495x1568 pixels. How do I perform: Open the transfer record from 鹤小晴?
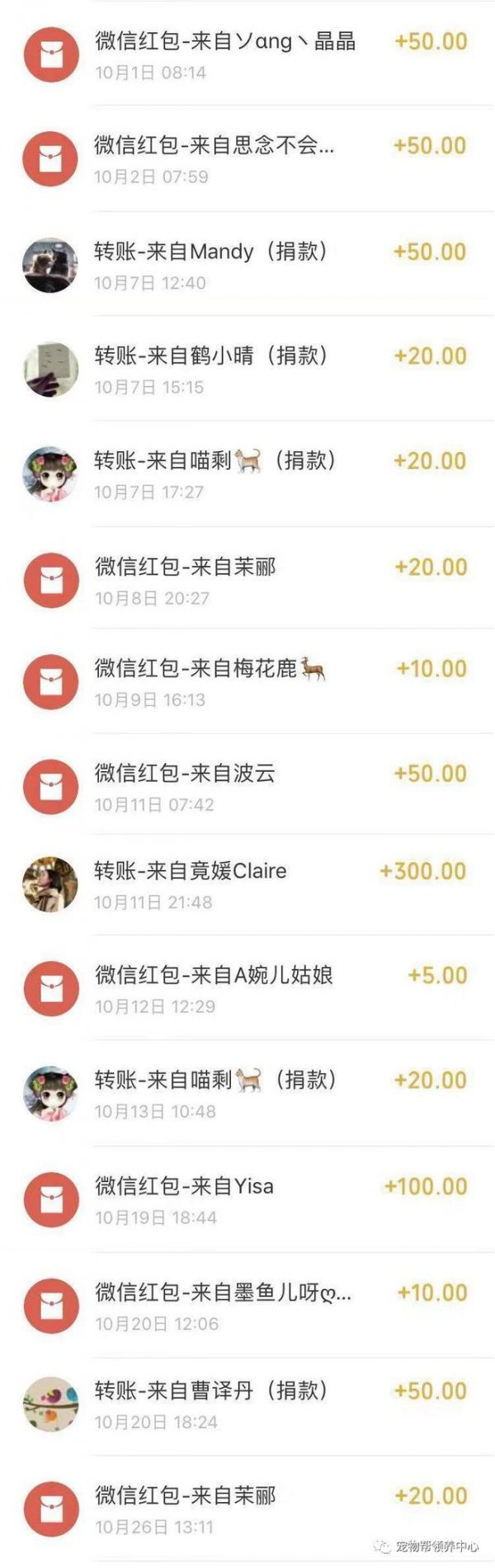click(247, 370)
